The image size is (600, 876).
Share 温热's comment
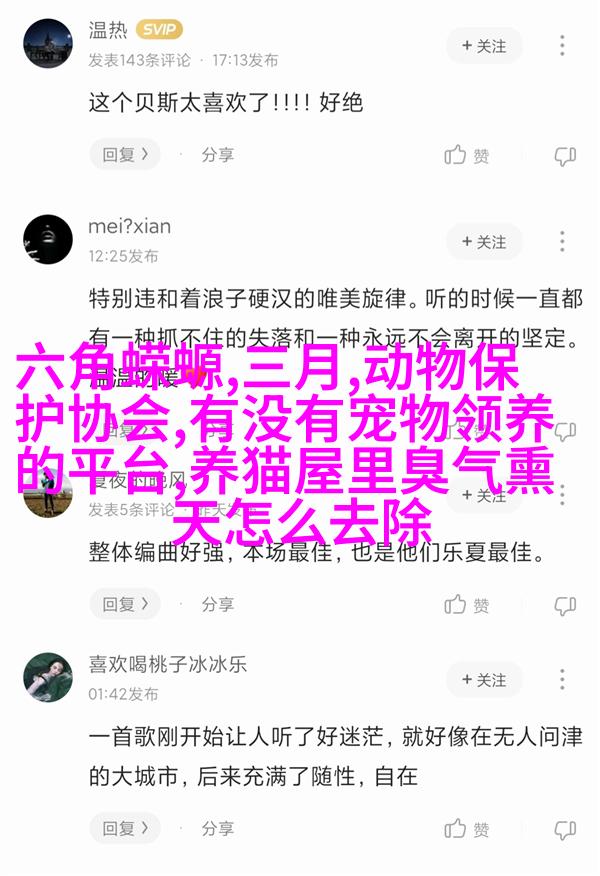217,155
